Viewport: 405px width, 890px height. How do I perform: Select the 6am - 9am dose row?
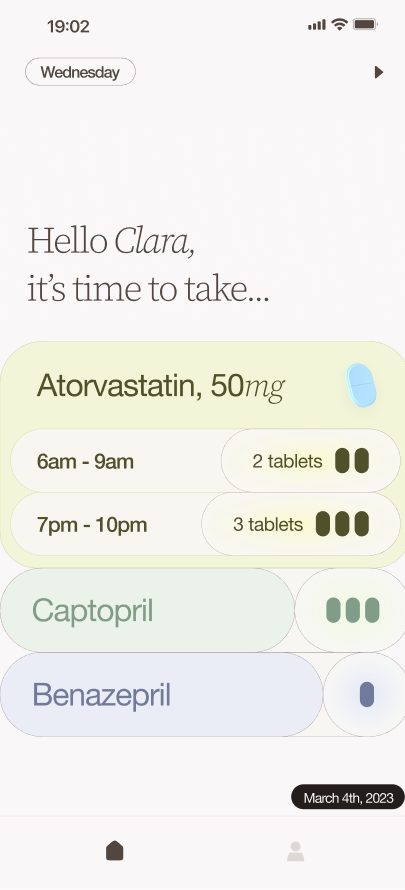pyautogui.click(x=205, y=460)
